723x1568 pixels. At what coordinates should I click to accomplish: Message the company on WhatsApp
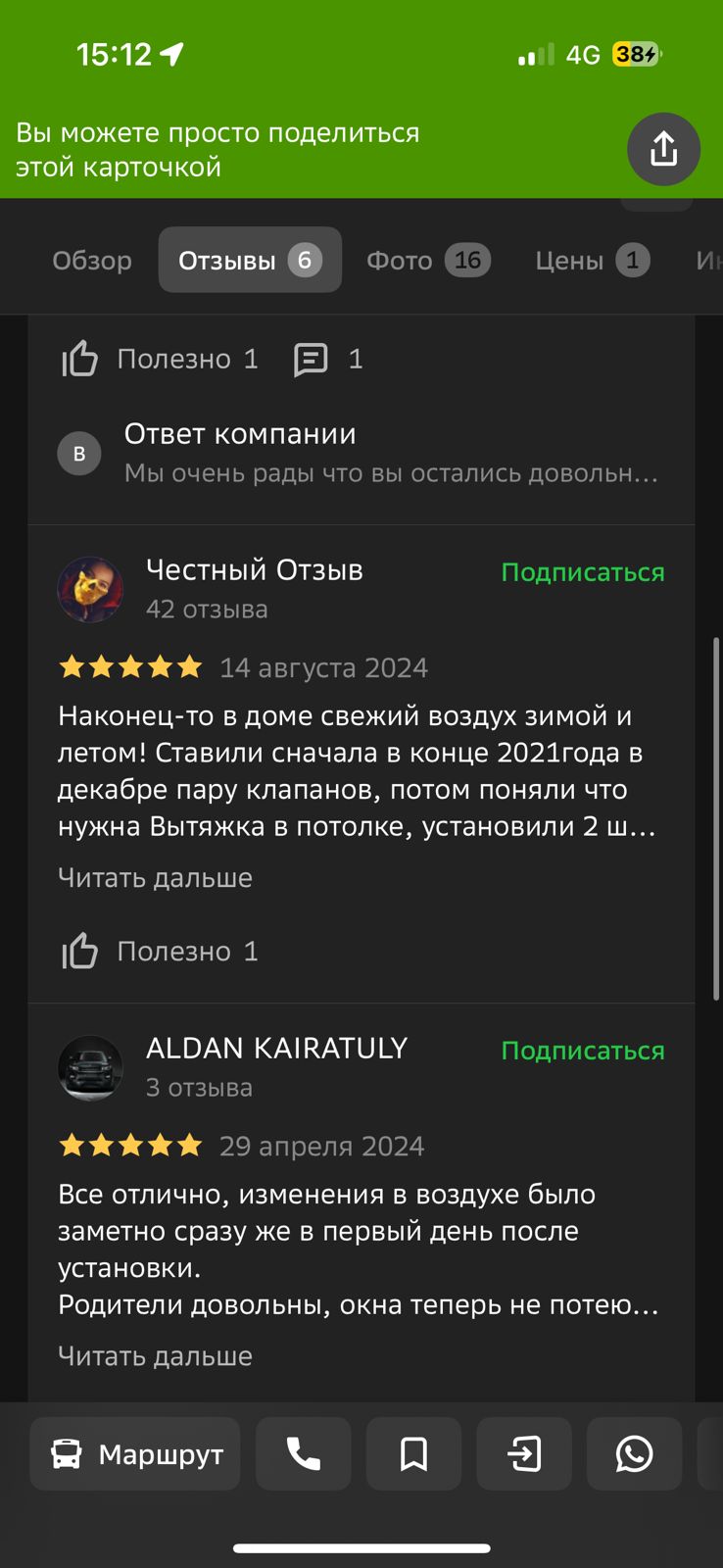point(634,1454)
